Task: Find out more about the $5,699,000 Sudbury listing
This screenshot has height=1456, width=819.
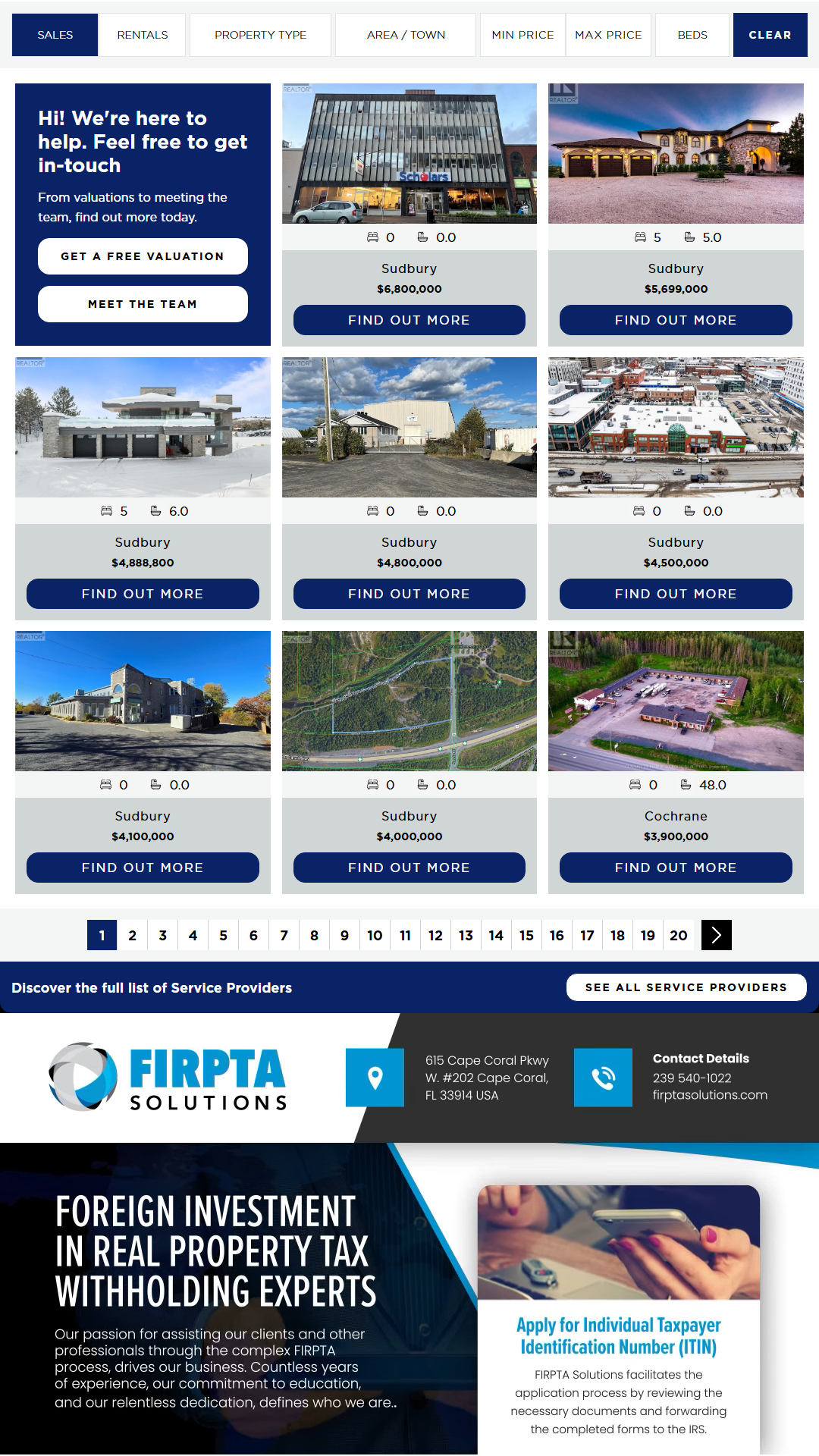Action: click(x=675, y=320)
